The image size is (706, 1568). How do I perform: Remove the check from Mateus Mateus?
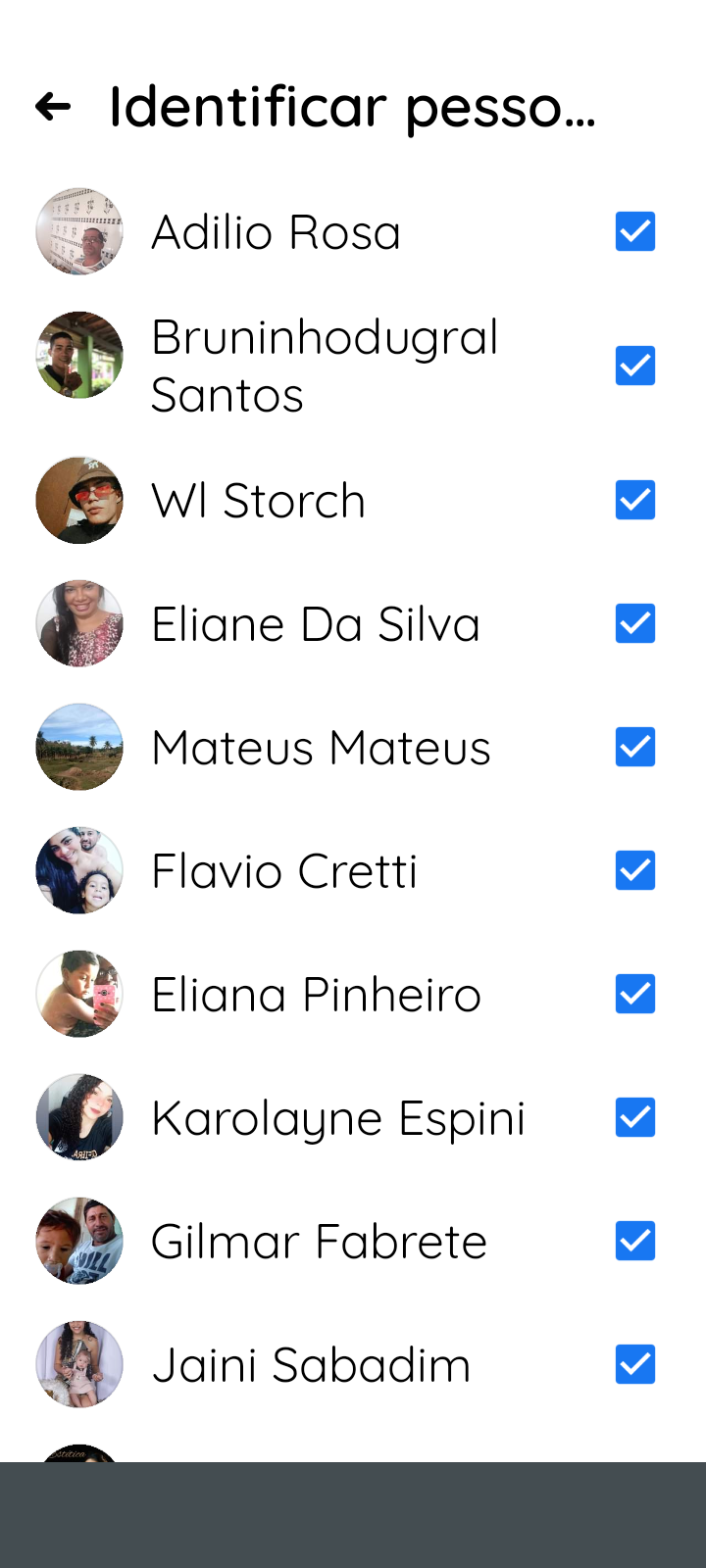[635, 747]
